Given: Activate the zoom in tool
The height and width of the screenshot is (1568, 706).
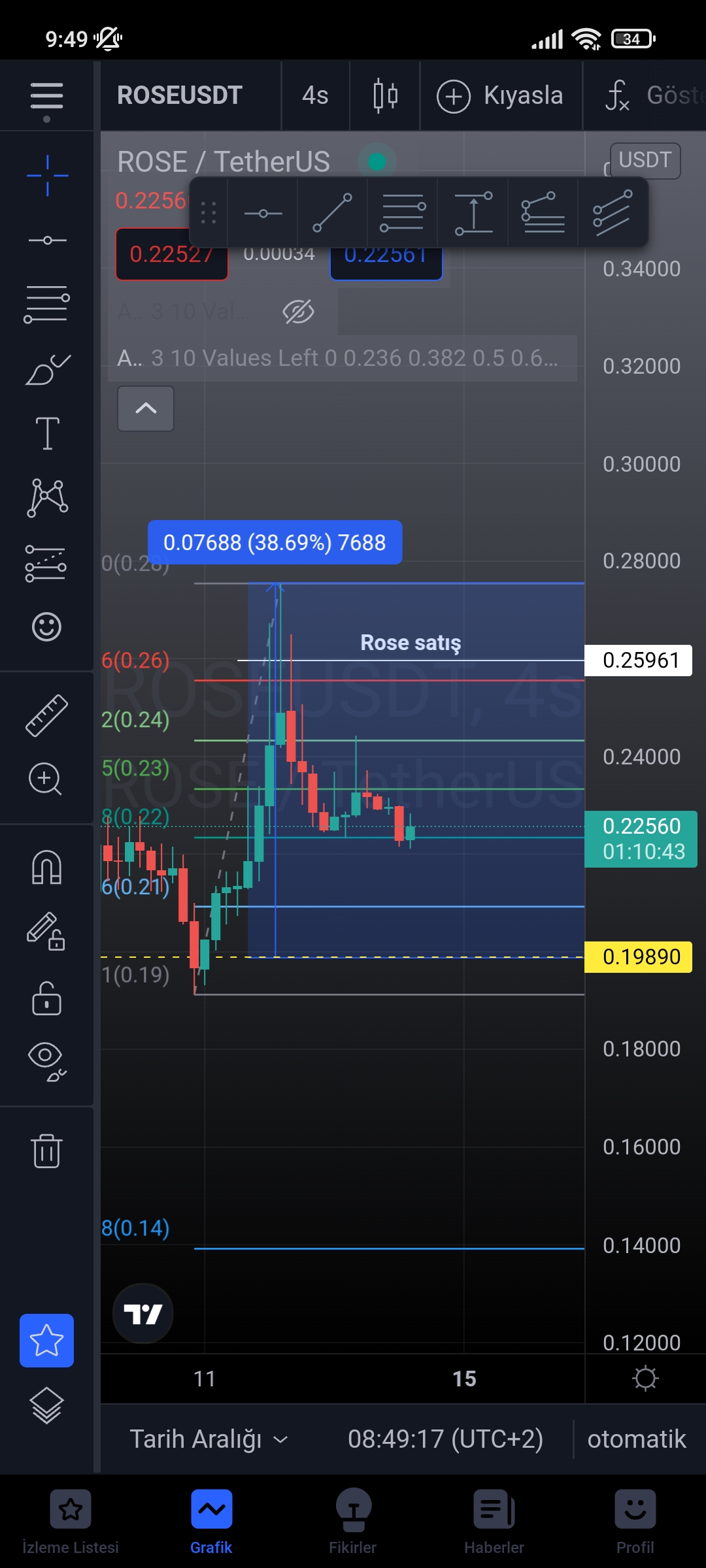Looking at the screenshot, I should point(45,779).
